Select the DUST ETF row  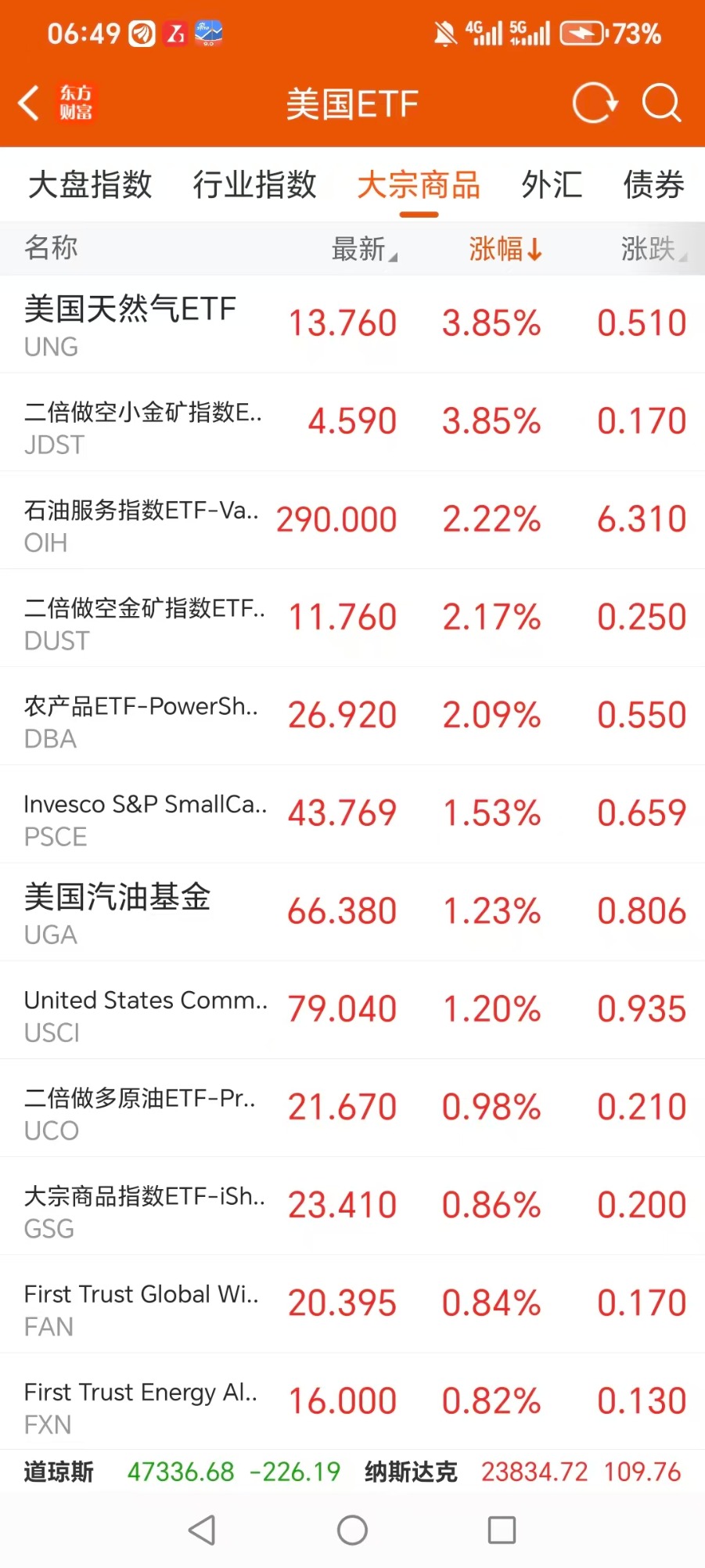[352, 618]
